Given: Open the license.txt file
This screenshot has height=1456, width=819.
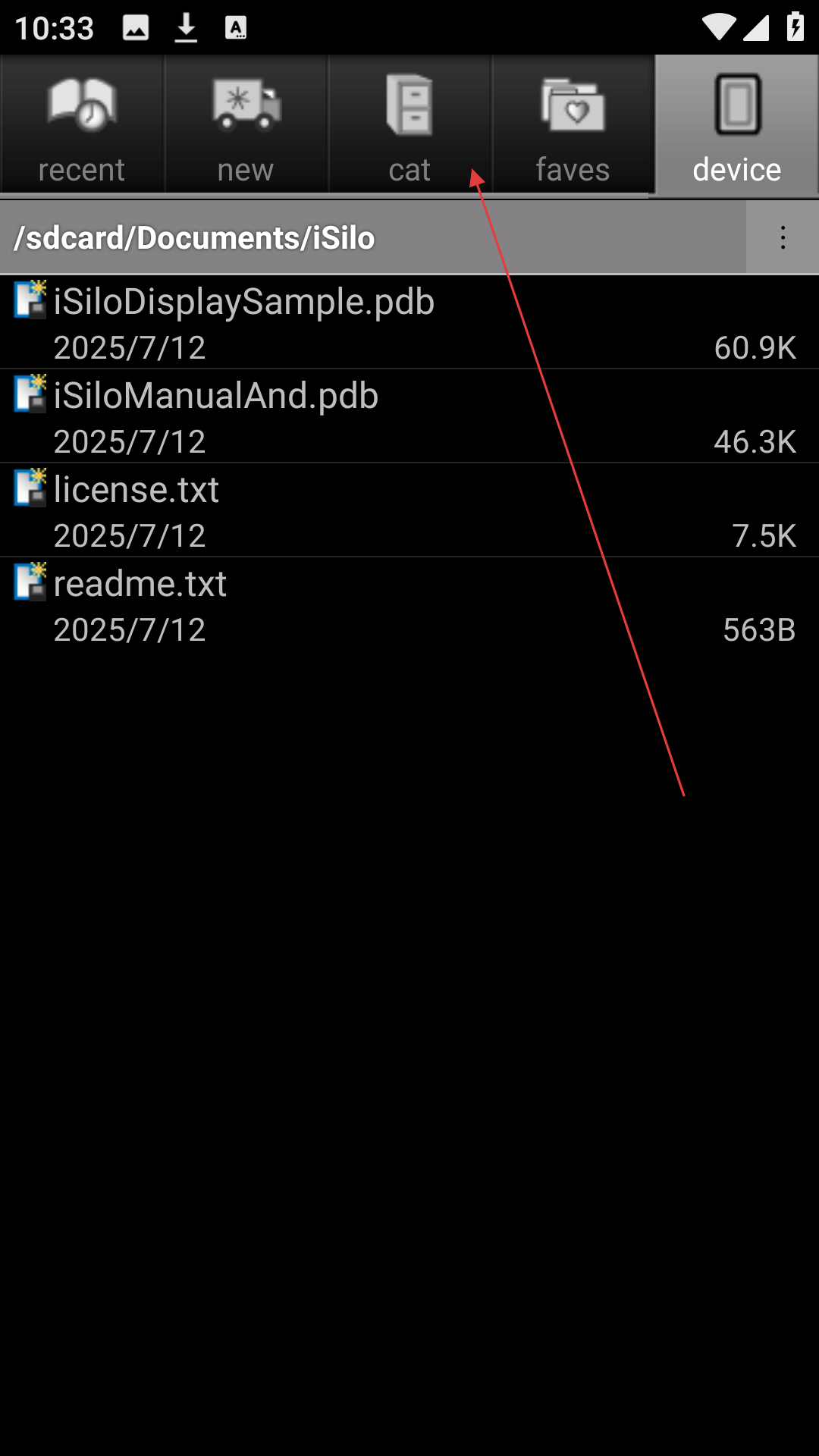Looking at the screenshot, I should [x=409, y=510].
